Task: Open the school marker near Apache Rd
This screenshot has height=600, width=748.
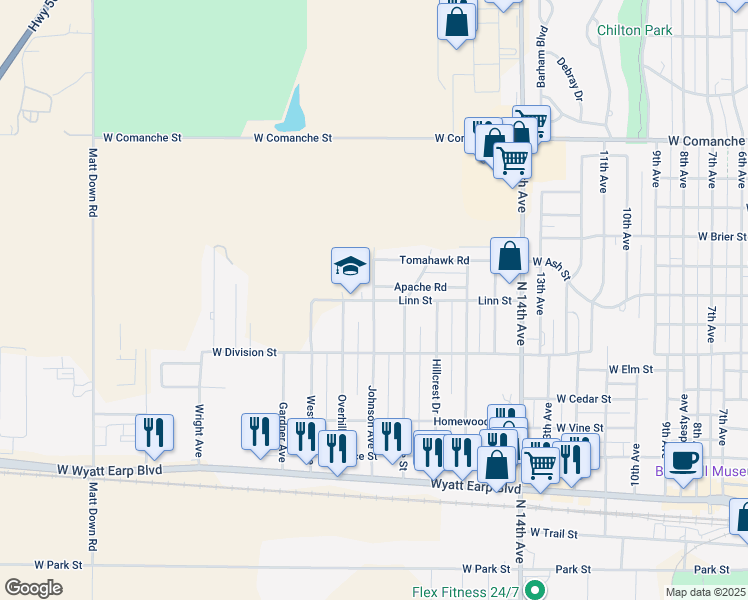Action: [350, 267]
